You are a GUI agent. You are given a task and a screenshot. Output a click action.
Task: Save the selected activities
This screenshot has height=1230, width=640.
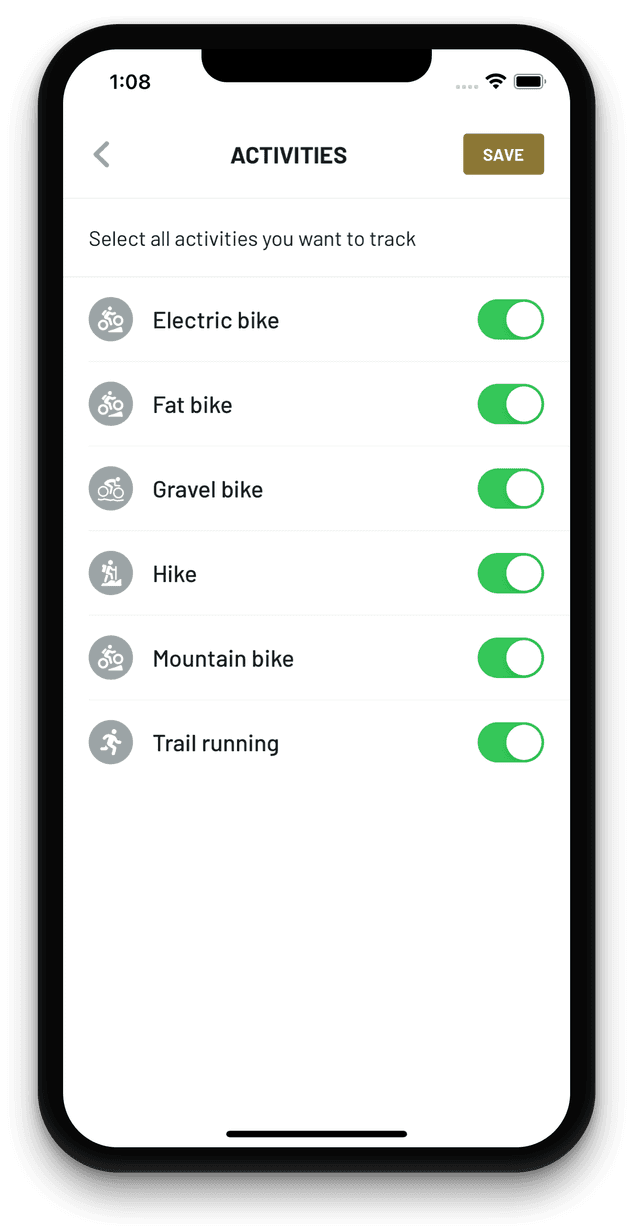[503, 154]
